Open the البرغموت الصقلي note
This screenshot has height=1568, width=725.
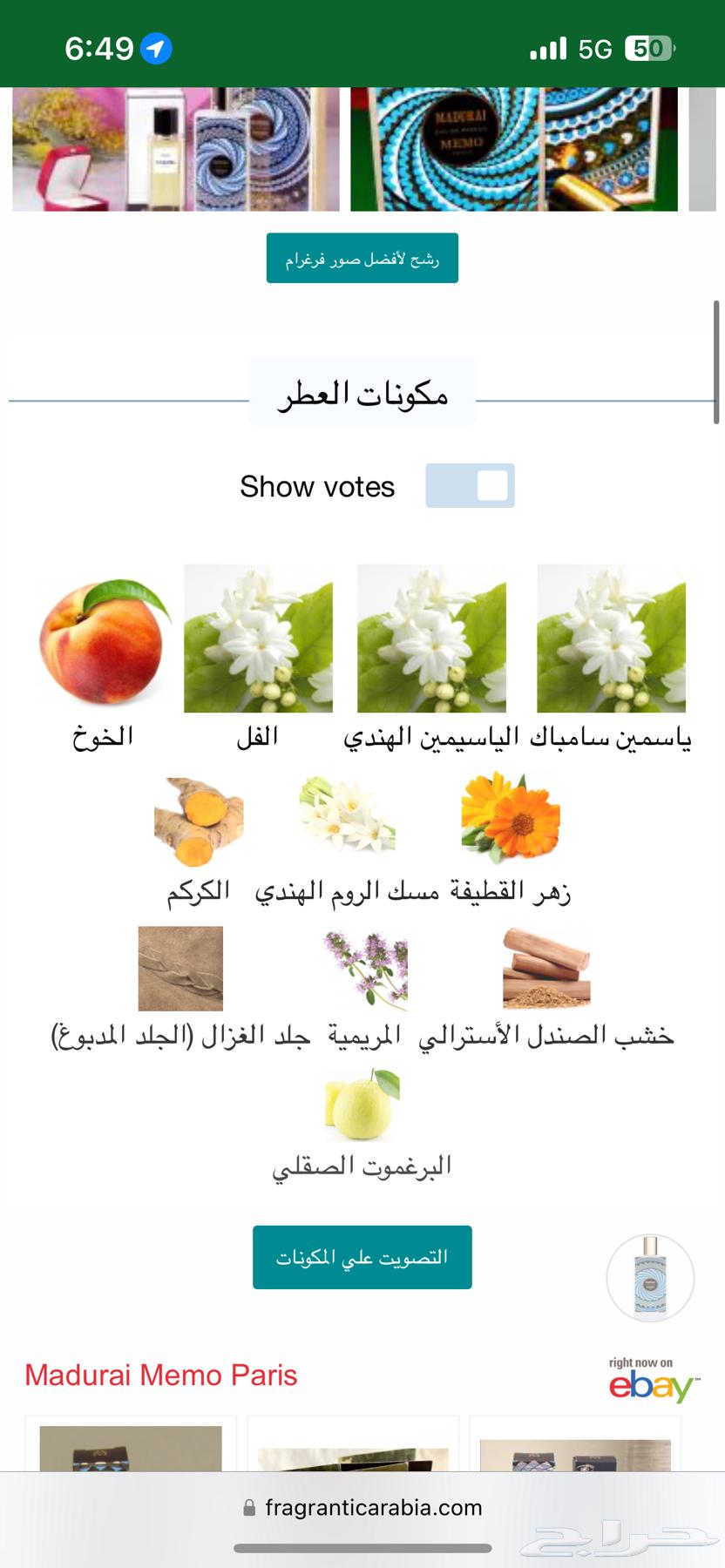point(362,1106)
